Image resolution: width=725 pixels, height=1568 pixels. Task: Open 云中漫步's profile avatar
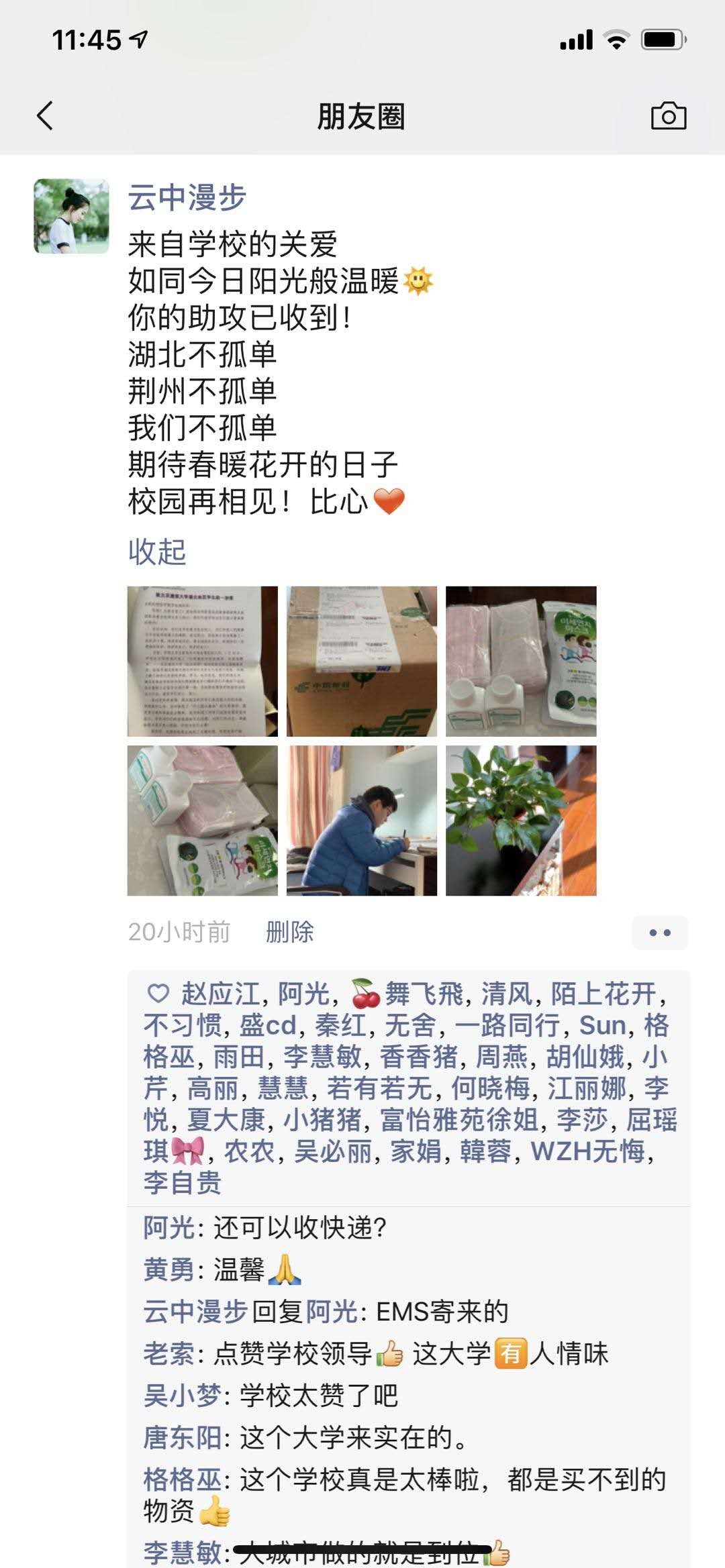click(71, 216)
